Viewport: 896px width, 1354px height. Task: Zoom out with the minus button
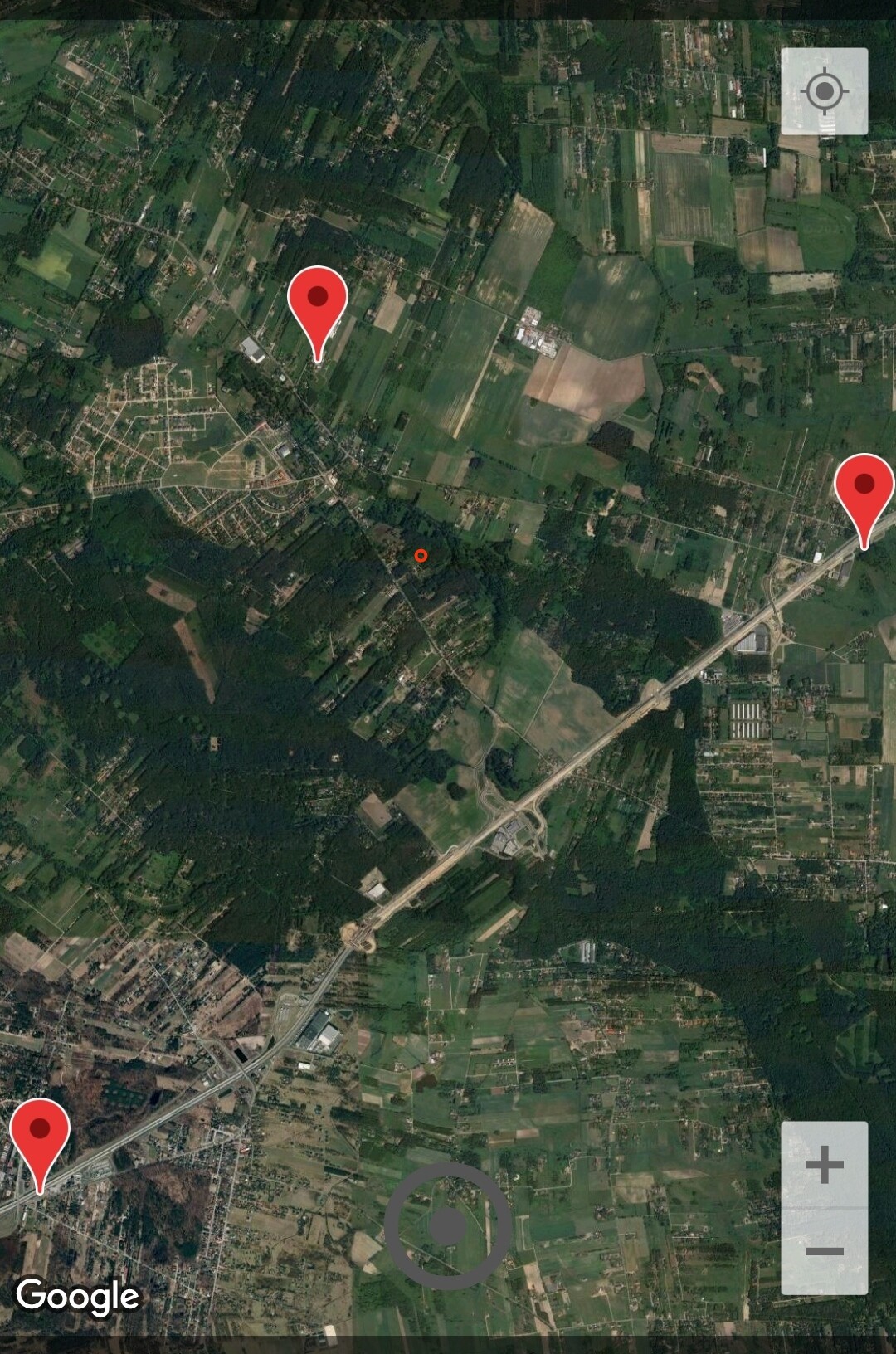824,1251
